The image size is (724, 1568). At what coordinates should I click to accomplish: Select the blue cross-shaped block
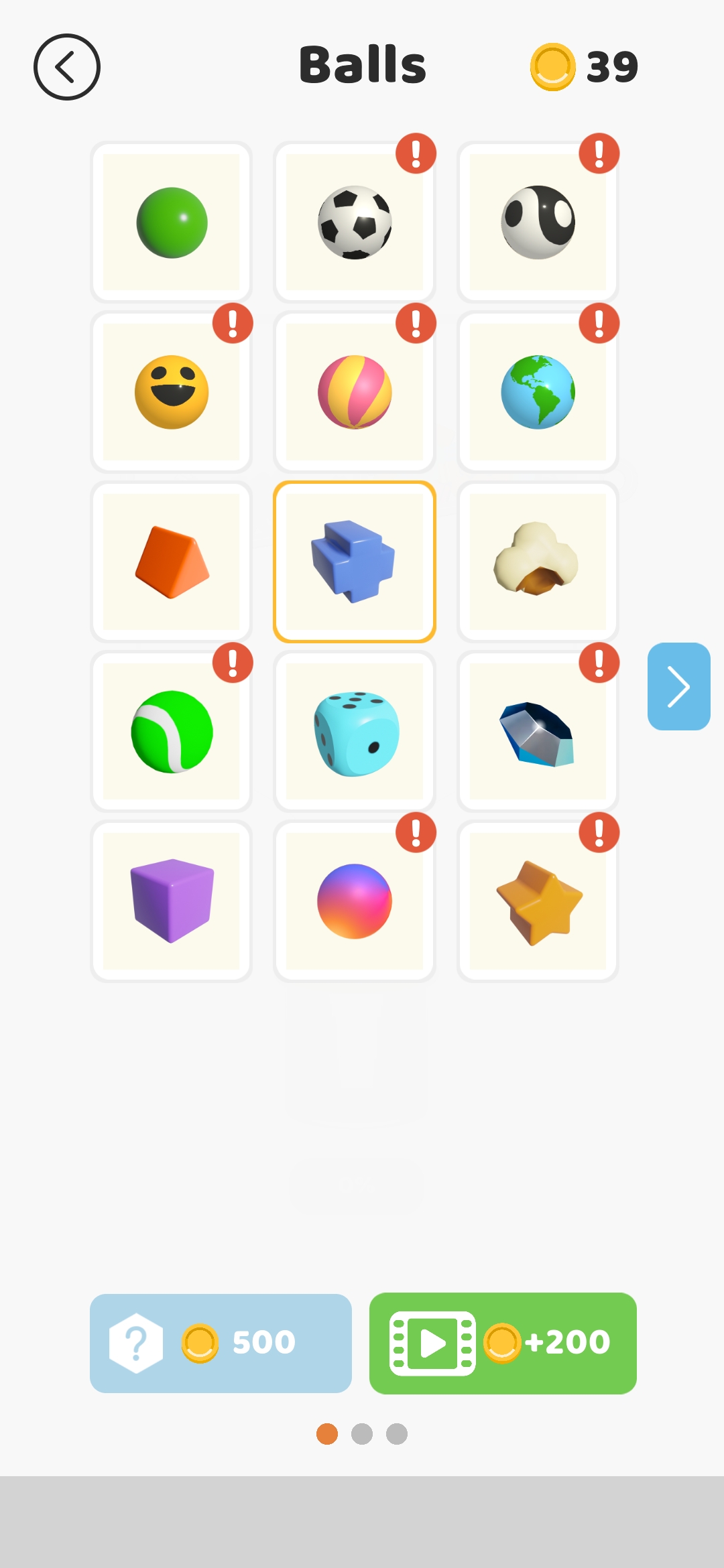(x=355, y=562)
